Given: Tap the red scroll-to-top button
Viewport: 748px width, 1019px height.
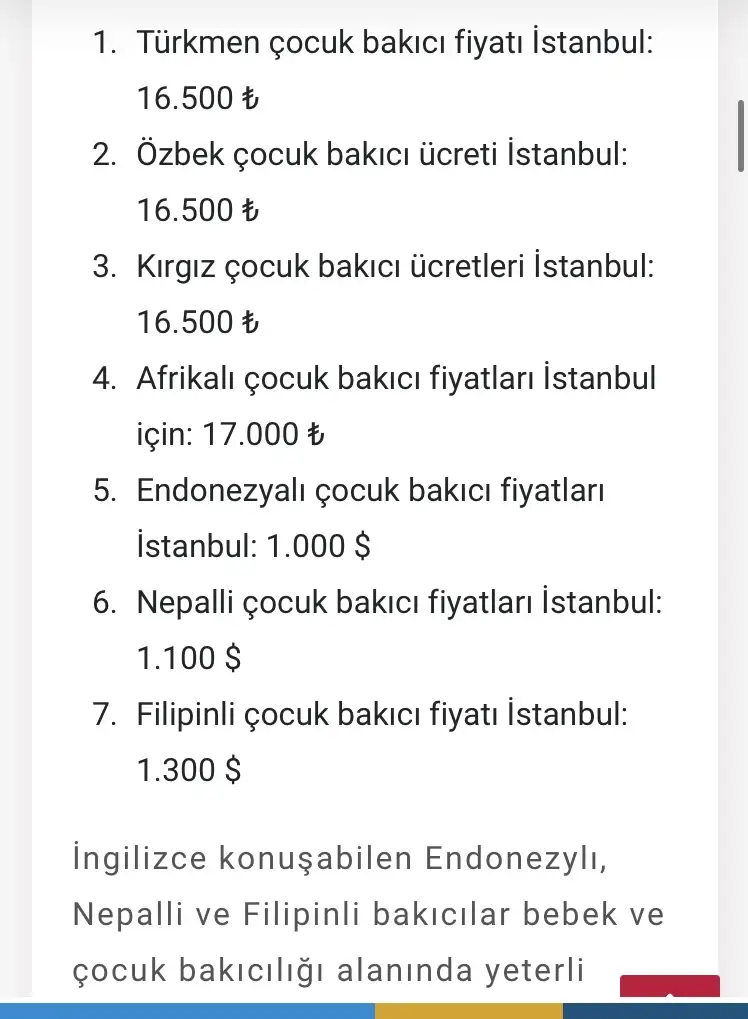Looking at the screenshot, I should coord(669,987).
